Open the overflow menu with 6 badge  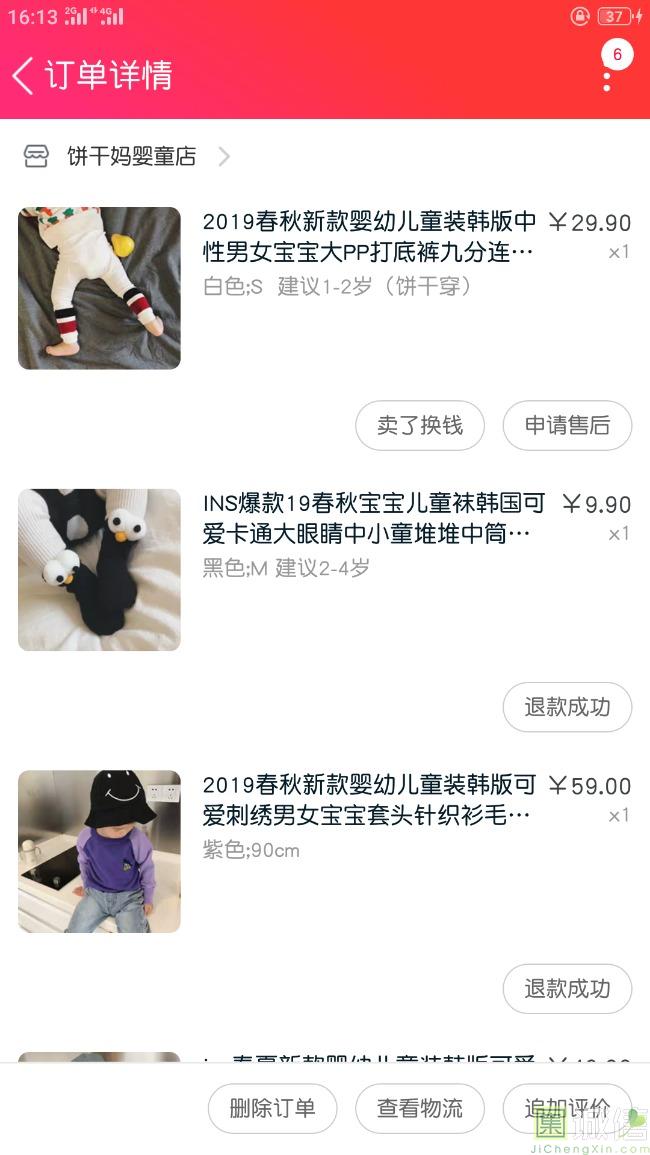pyautogui.click(x=607, y=75)
